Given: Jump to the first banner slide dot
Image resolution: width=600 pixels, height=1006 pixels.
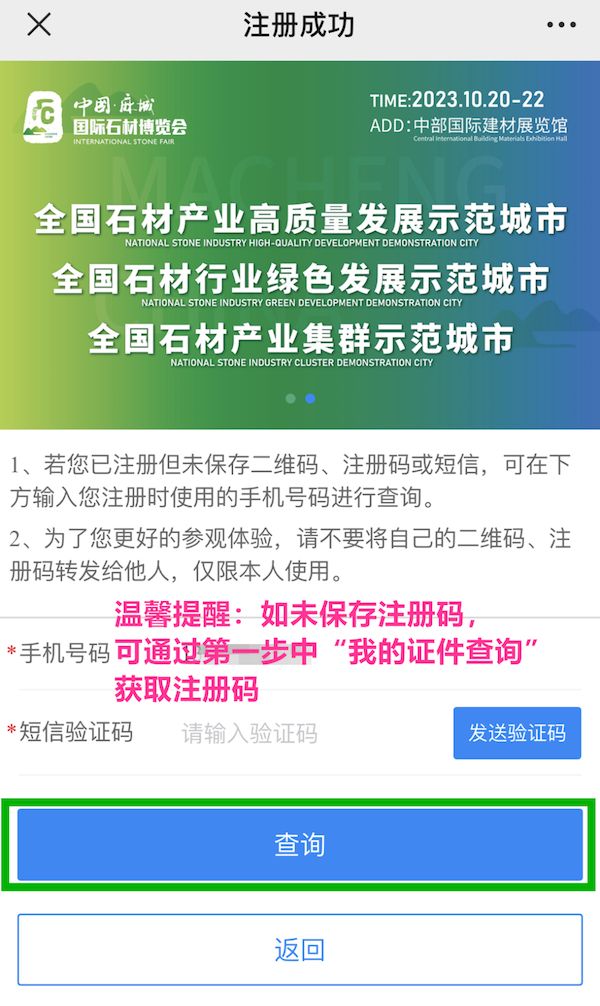Looking at the screenshot, I should [x=290, y=398].
